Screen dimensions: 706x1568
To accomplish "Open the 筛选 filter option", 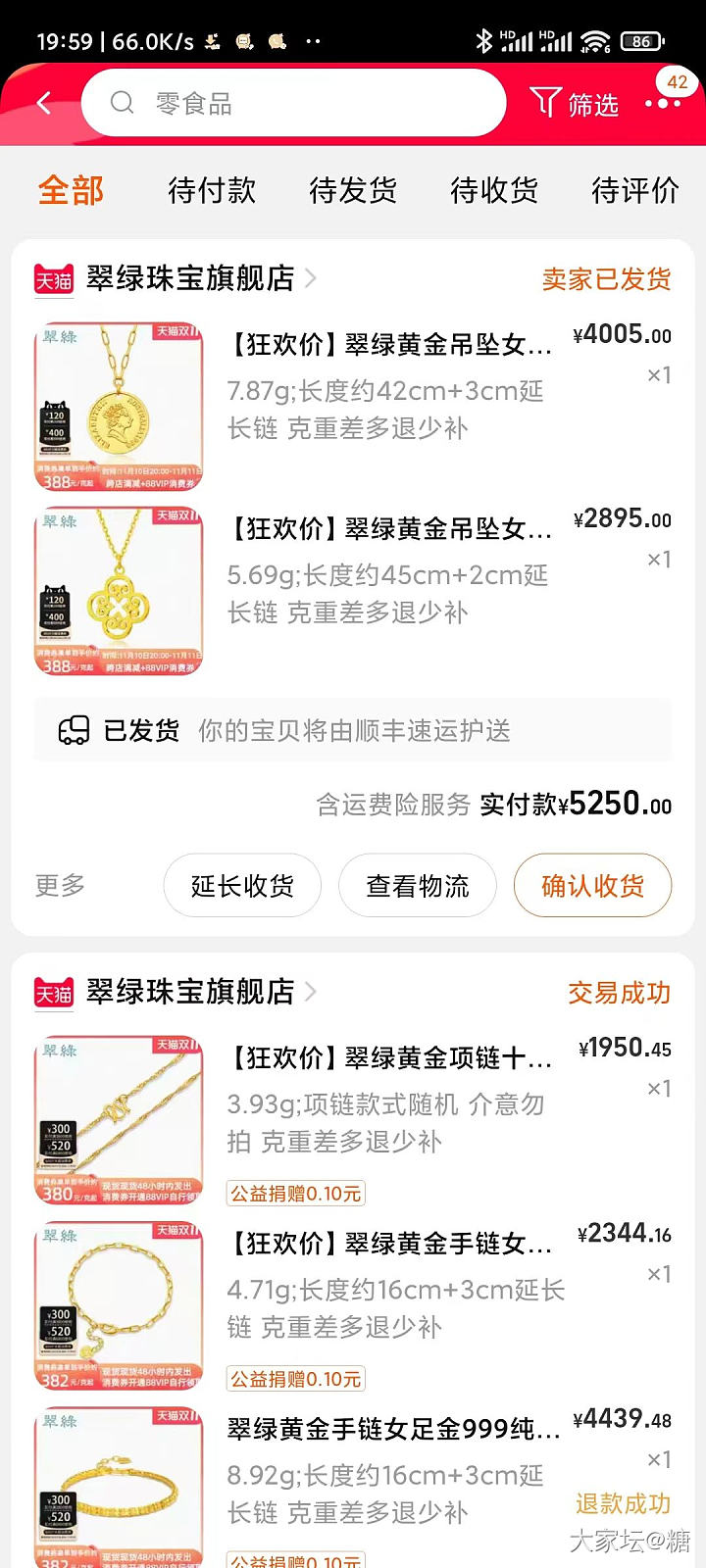I will click(575, 103).
